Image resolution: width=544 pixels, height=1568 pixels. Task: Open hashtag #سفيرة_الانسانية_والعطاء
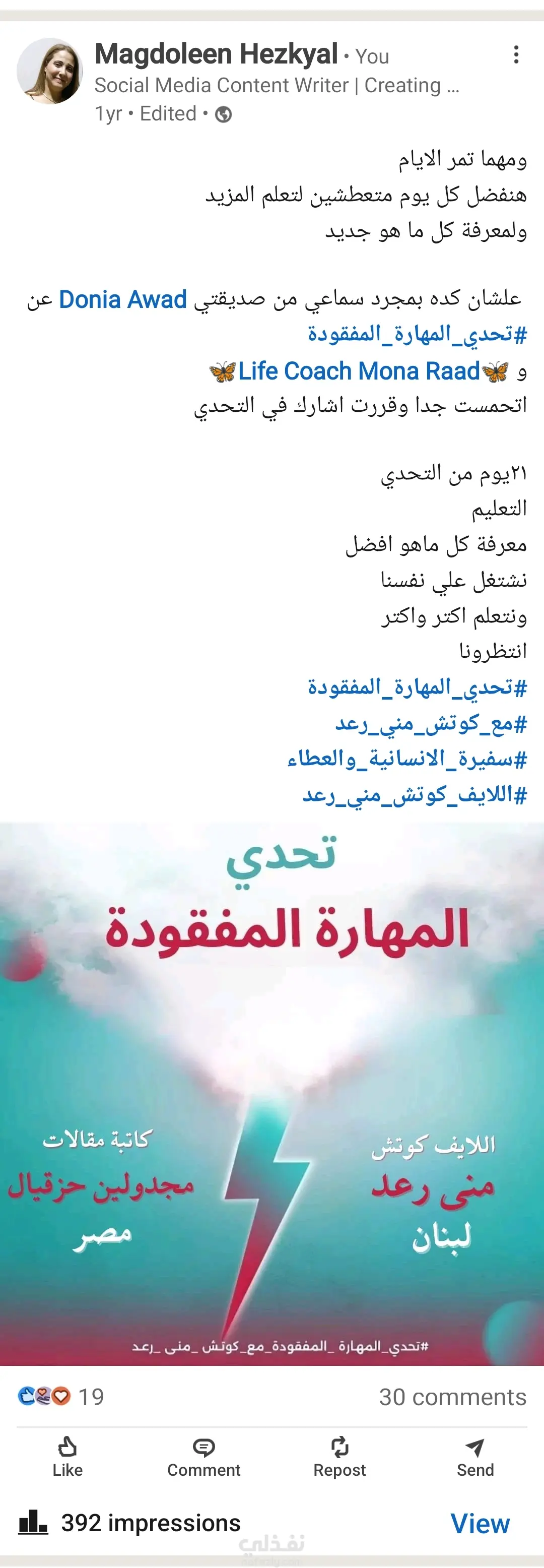coord(406,759)
